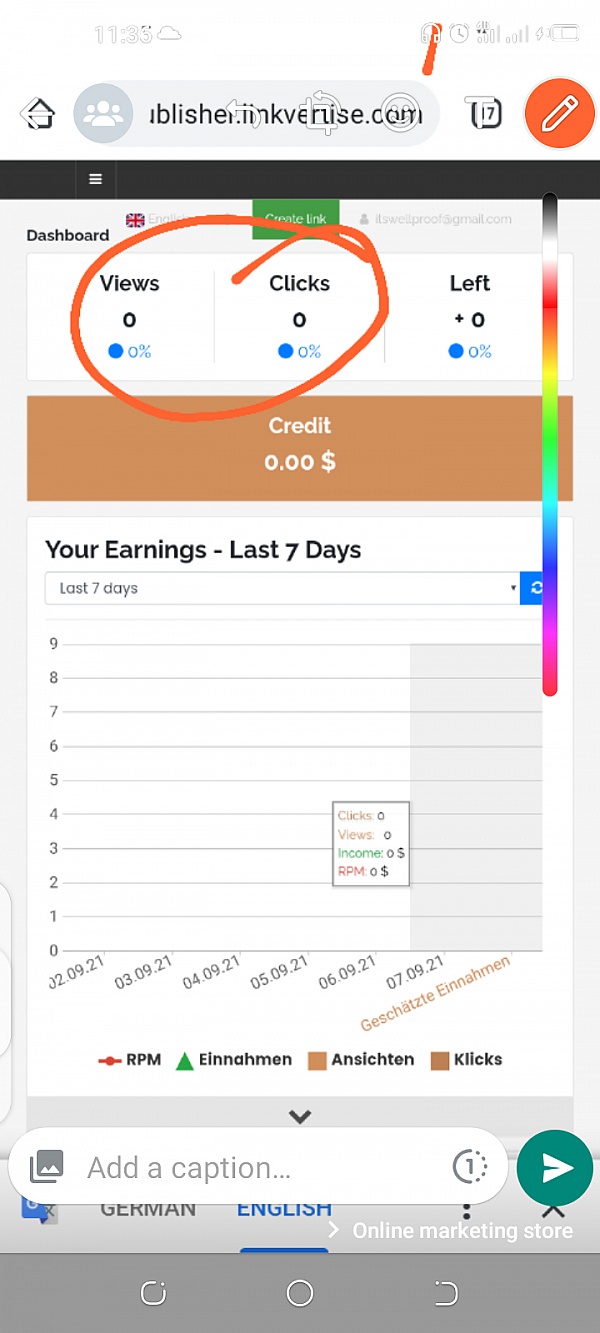Viewport: 600px width, 1333px height.
Task: Enable view once for this photo
Action: tap(469, 1166)
